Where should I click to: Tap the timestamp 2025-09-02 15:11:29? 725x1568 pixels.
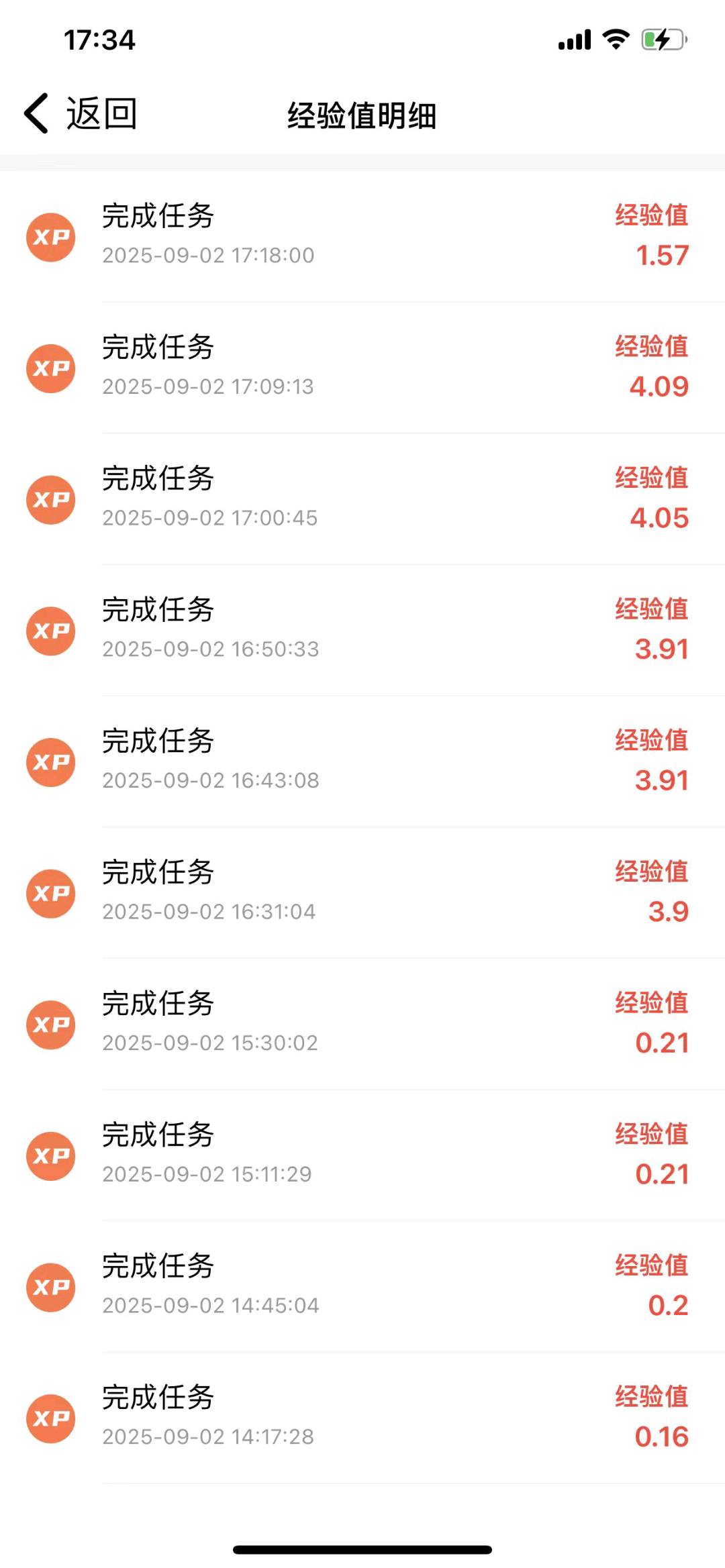tap(208, 1173)
